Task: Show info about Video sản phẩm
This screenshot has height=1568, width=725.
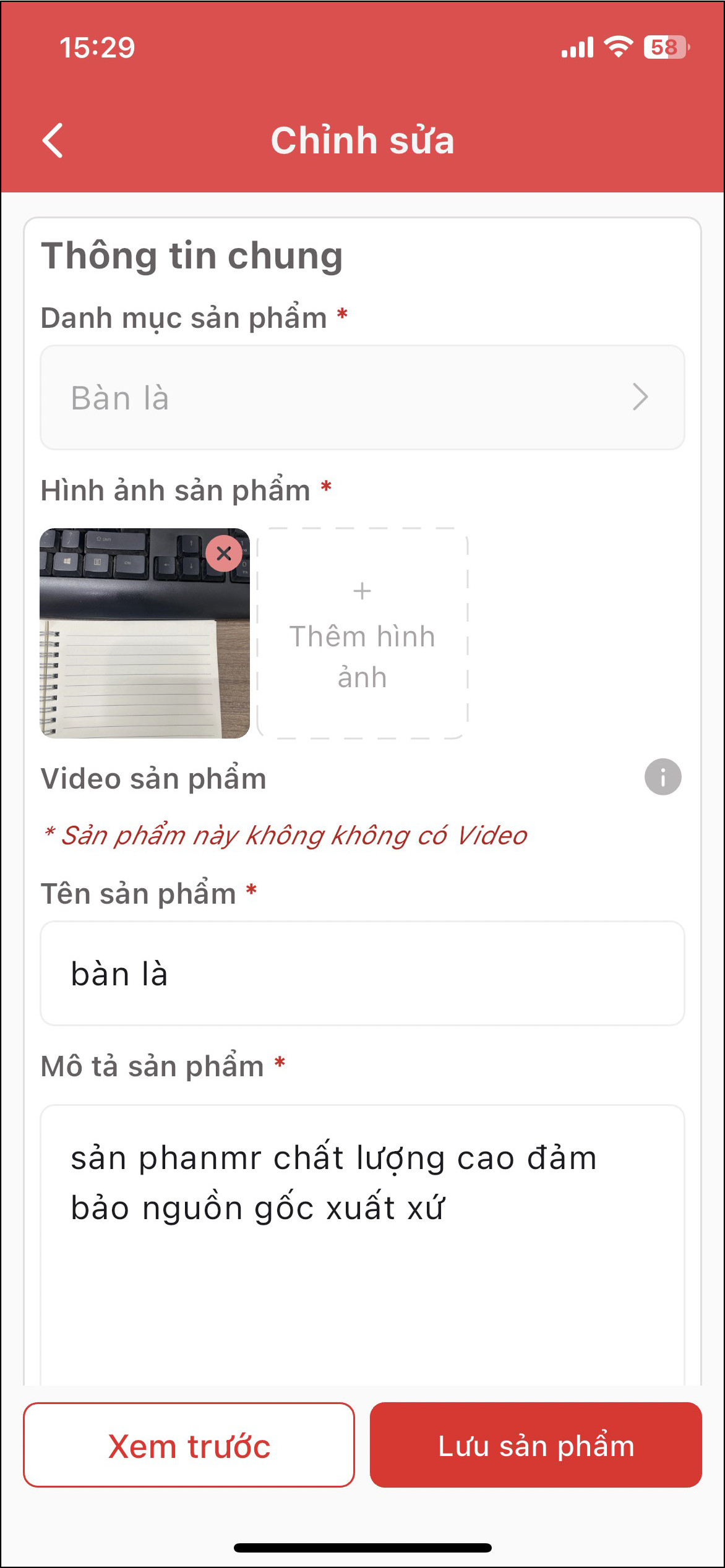Action: (x=663, y=777)
